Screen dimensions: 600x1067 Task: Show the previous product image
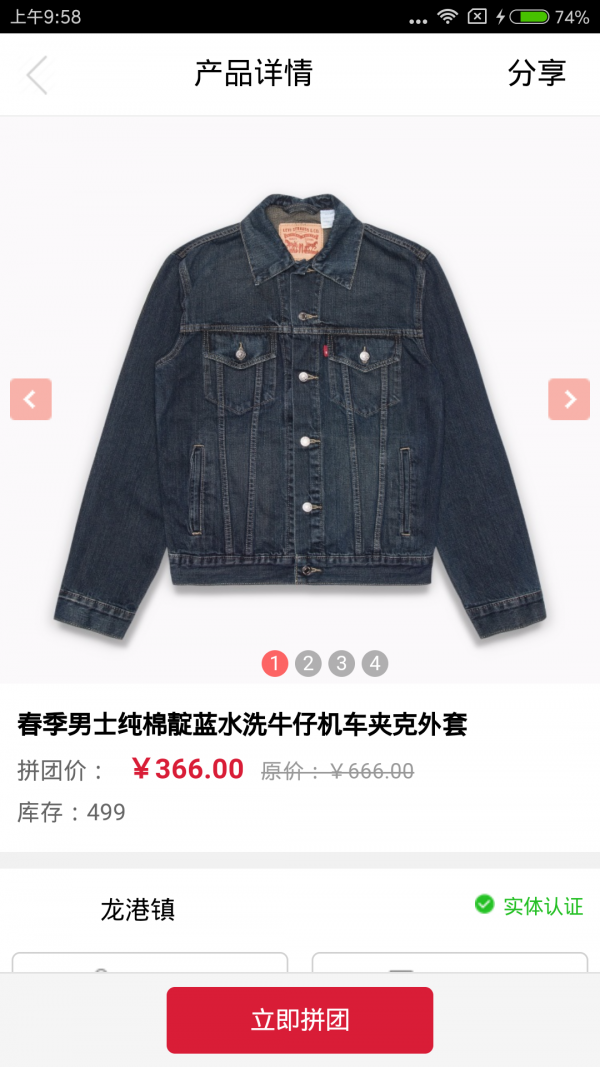coord(31,400)
